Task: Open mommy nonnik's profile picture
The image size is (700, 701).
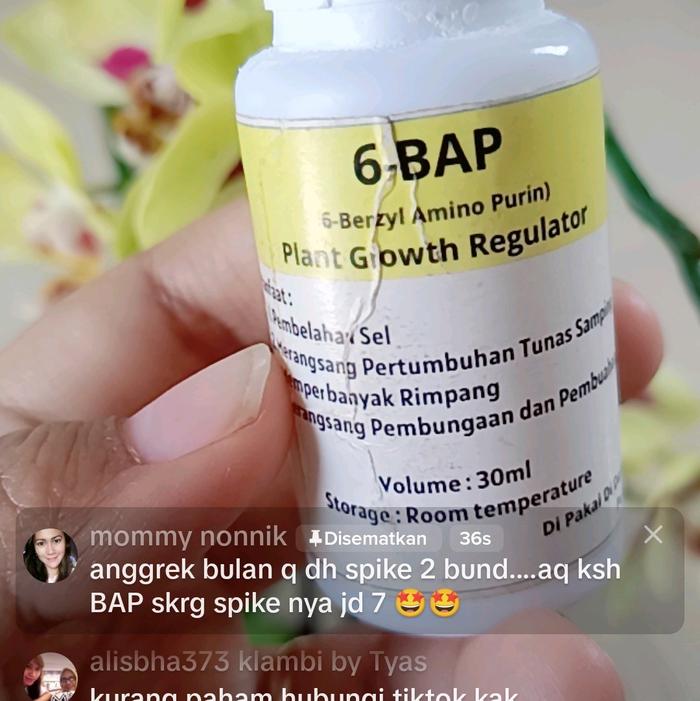Action: point(50,555)
